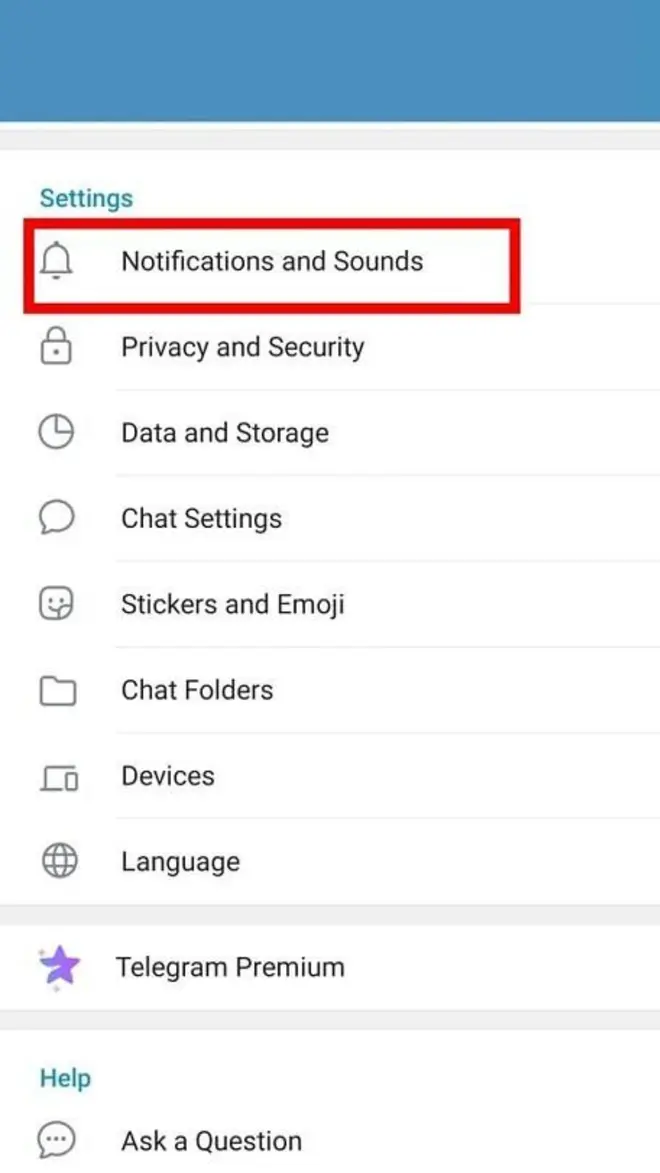Open Telegram Premium

tap(330, 967)
